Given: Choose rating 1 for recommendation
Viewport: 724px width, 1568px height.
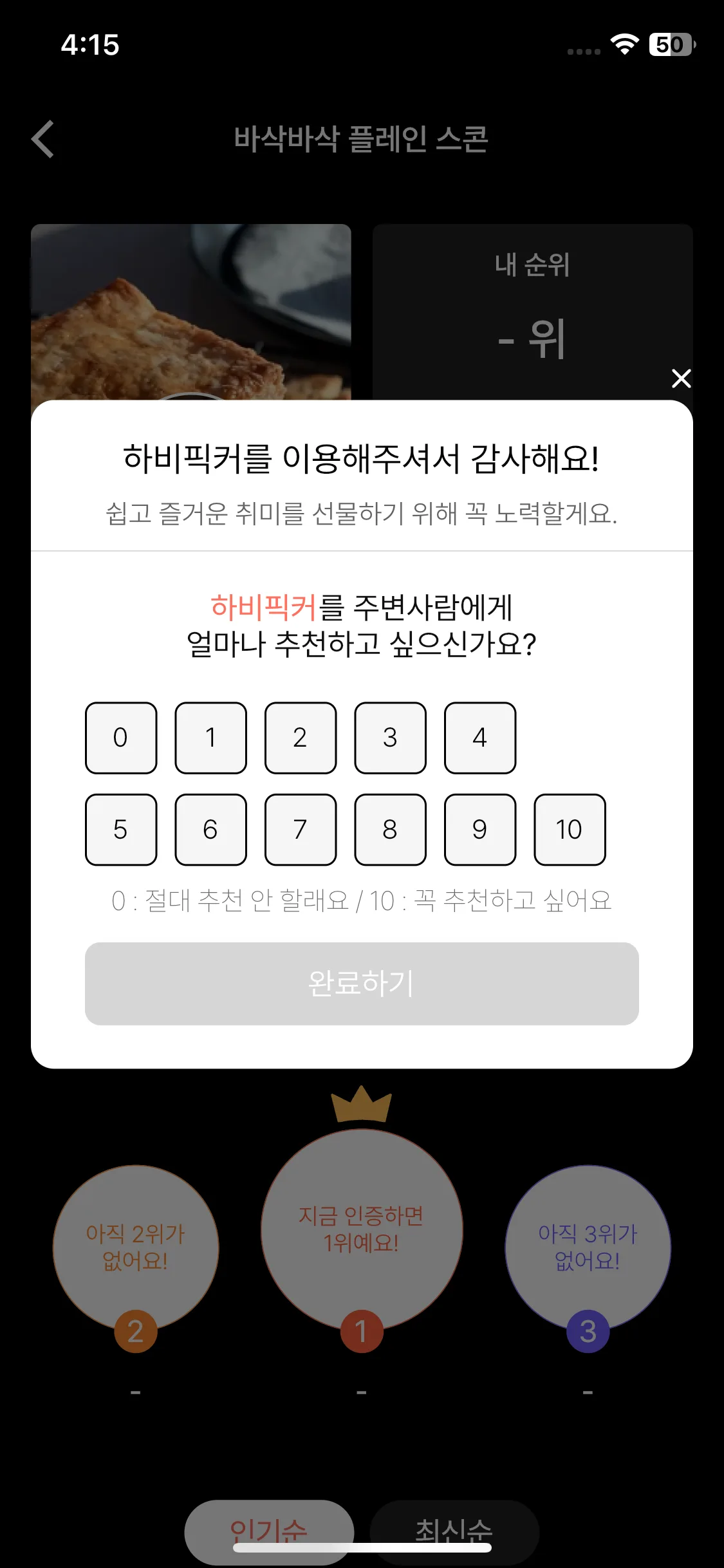Looking at the screenshot, I should [210, 738].
